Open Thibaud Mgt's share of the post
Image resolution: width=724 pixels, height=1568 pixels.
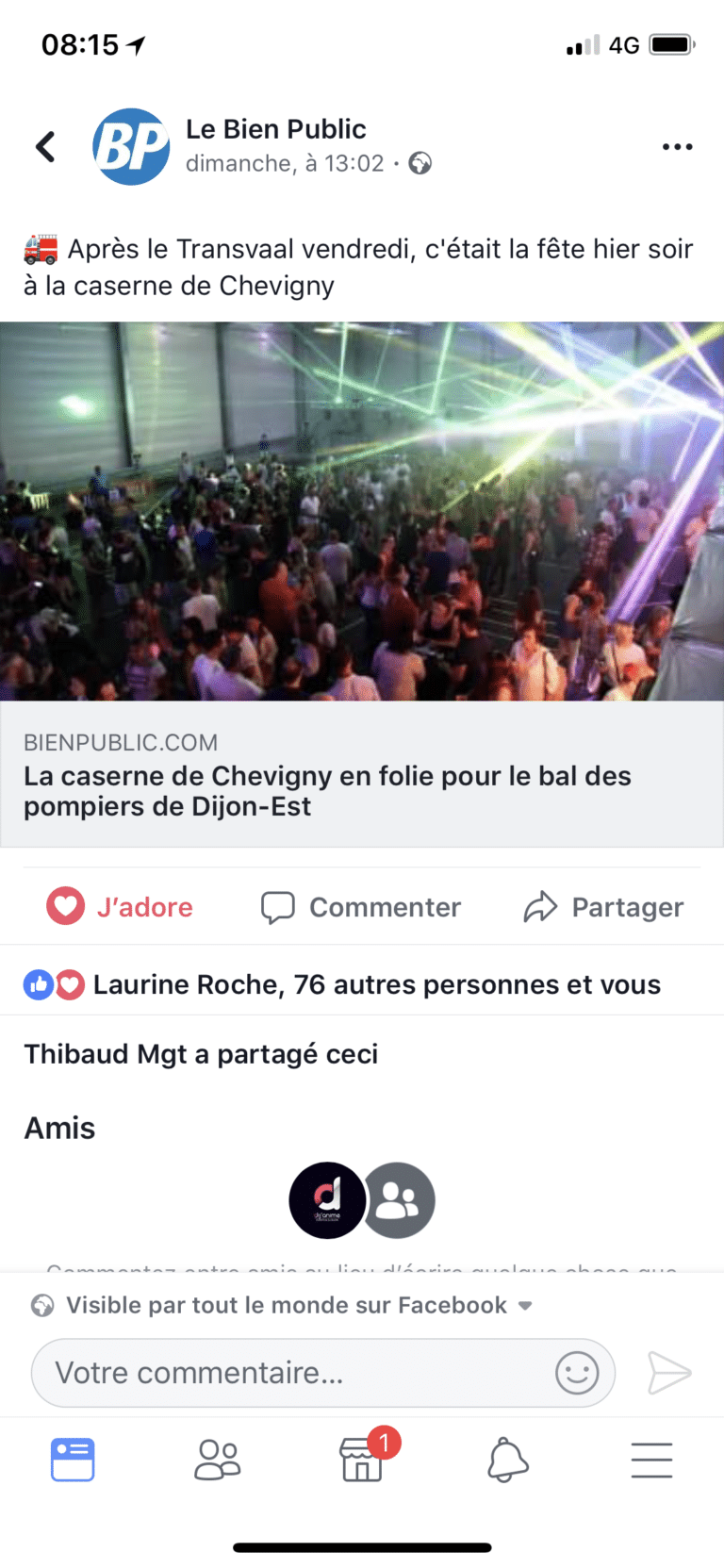pos(201,1054)
